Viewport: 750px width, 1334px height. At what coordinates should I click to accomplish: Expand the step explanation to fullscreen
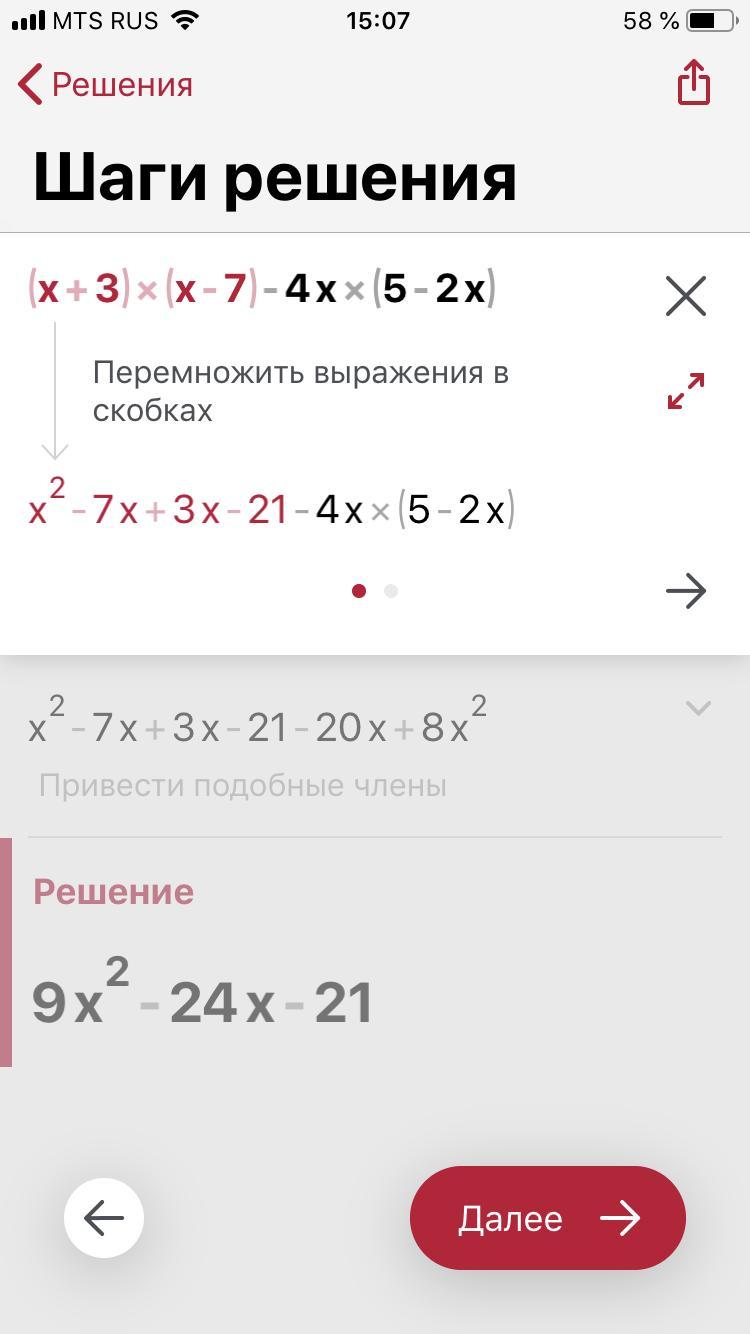click(x=686, y=391)
